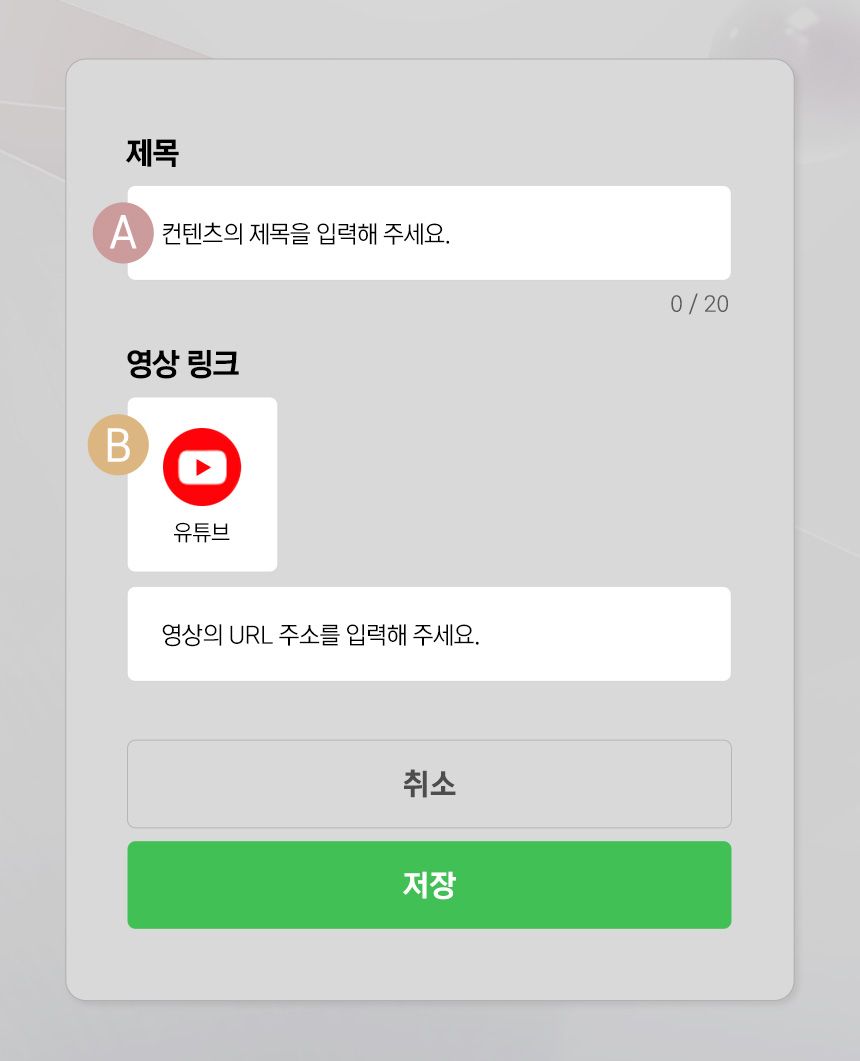Focus the video URL address field
This screenshot has height=1061, width=860.
click(429, 634)
